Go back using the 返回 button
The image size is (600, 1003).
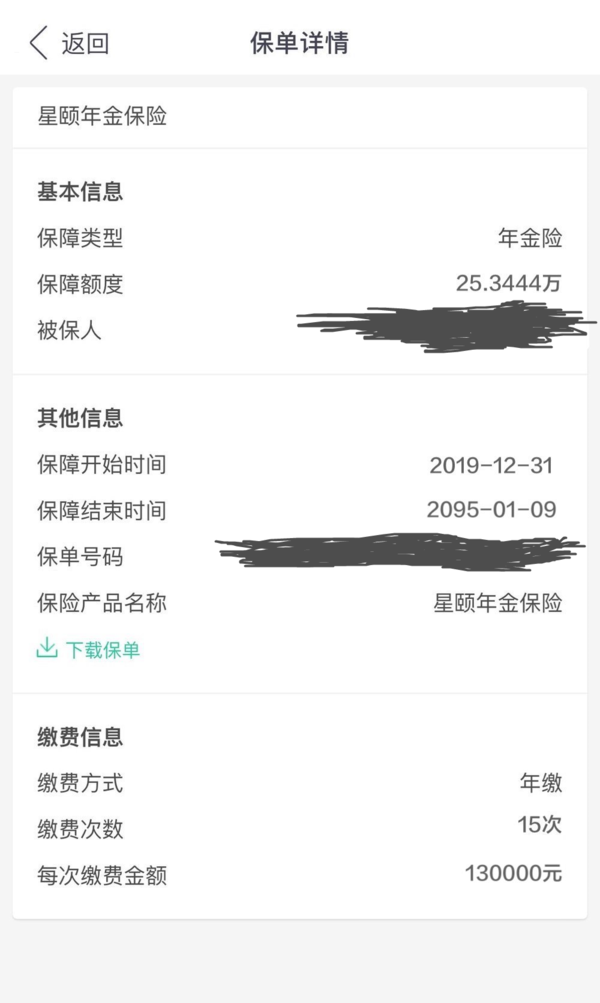tap(69, 43)
